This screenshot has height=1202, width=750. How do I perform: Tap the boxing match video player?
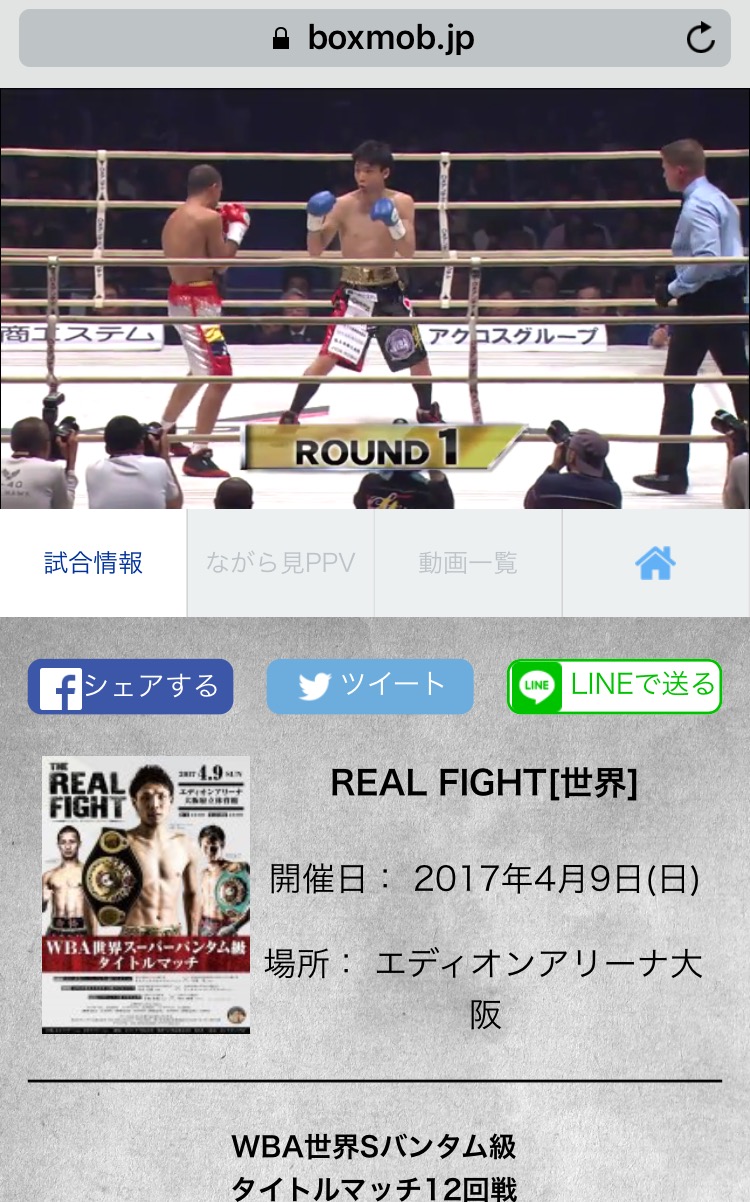pos(375,299)
